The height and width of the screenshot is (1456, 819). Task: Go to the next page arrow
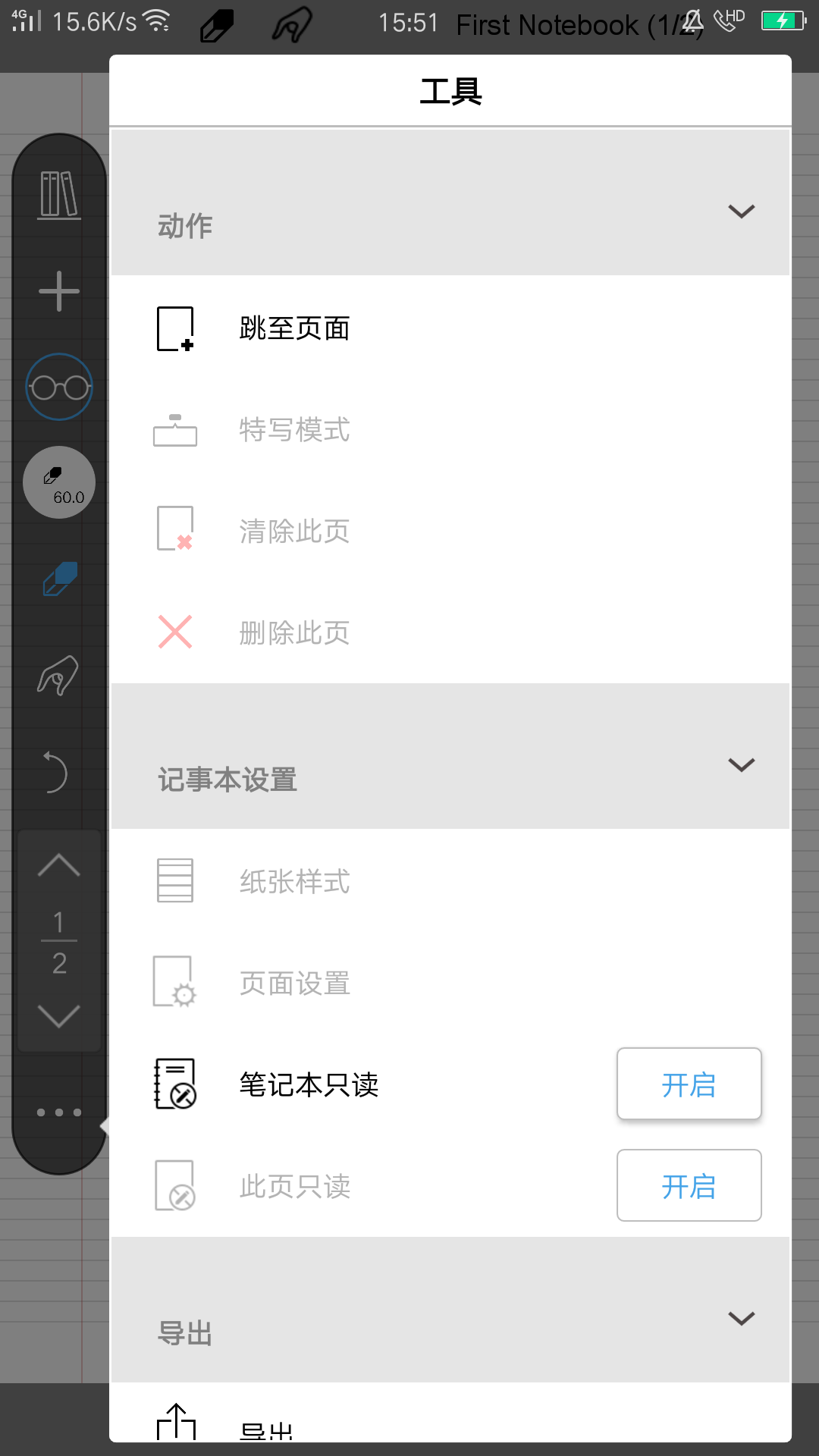pos(59,1015)
